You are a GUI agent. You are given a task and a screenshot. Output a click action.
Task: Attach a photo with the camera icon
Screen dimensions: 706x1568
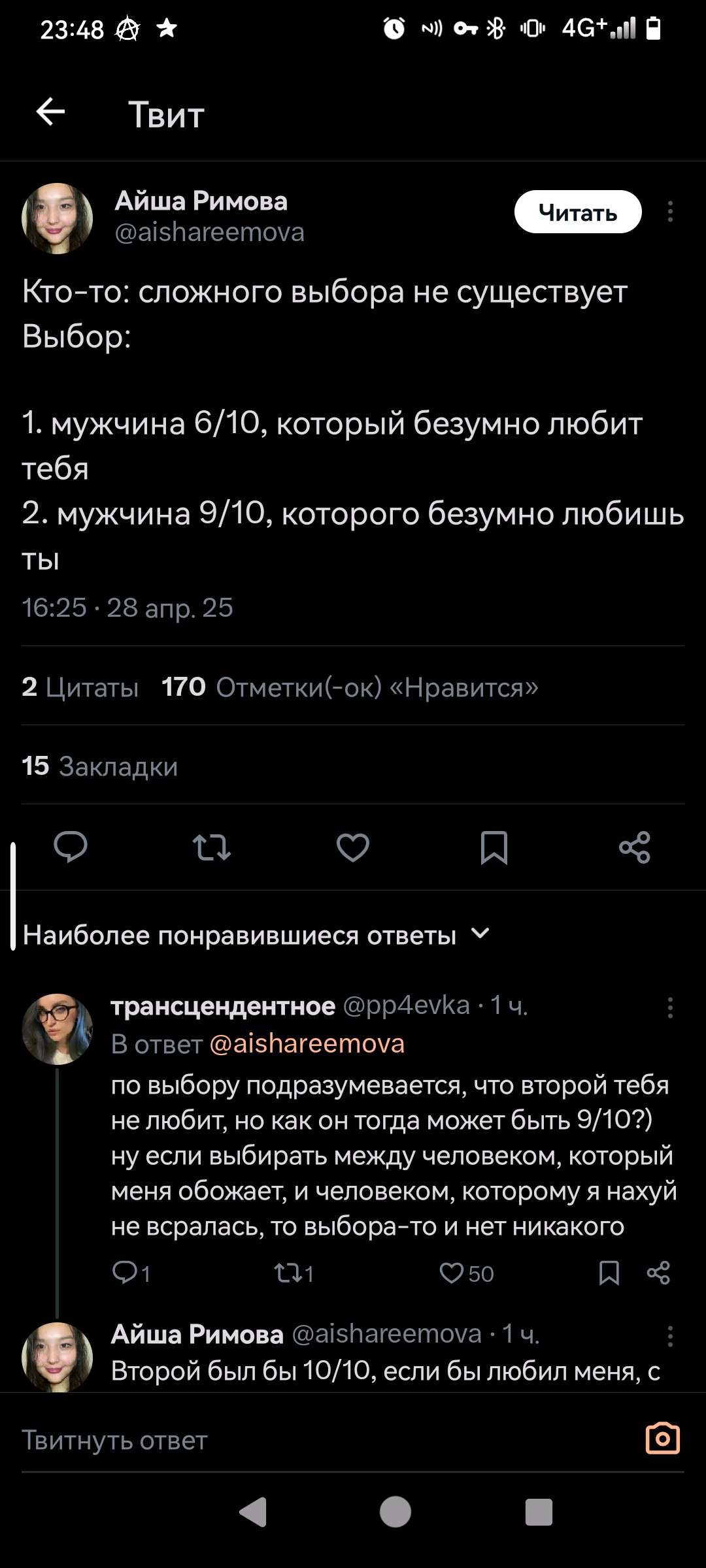[x=663, y=1439]
